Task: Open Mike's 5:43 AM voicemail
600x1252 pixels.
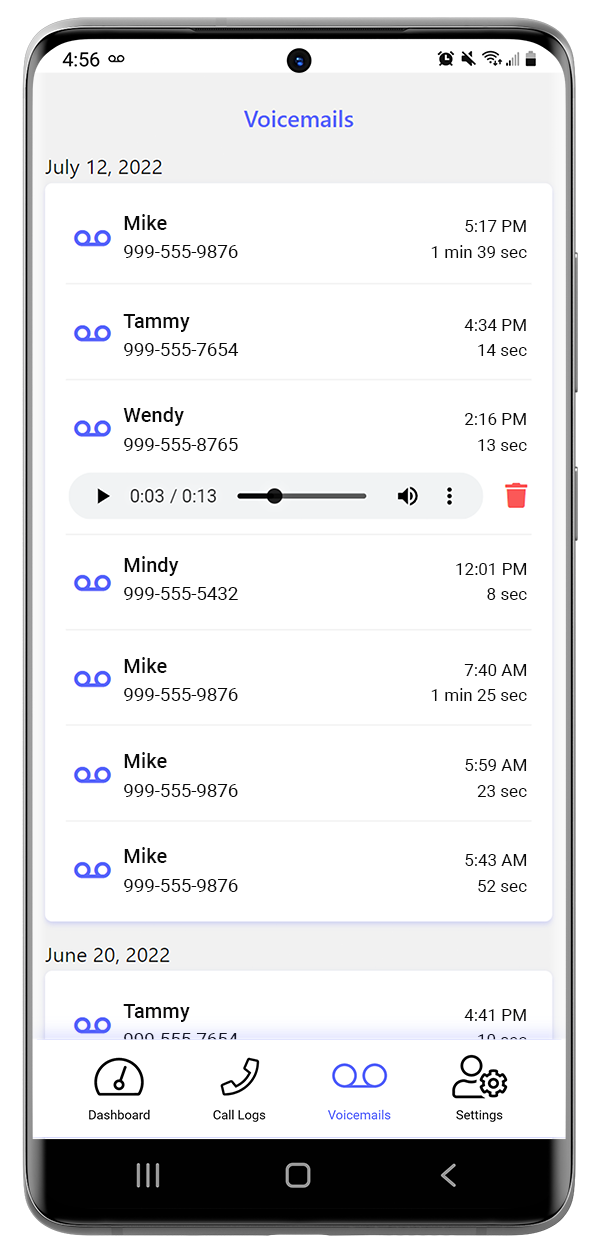Action: [299, 871]
